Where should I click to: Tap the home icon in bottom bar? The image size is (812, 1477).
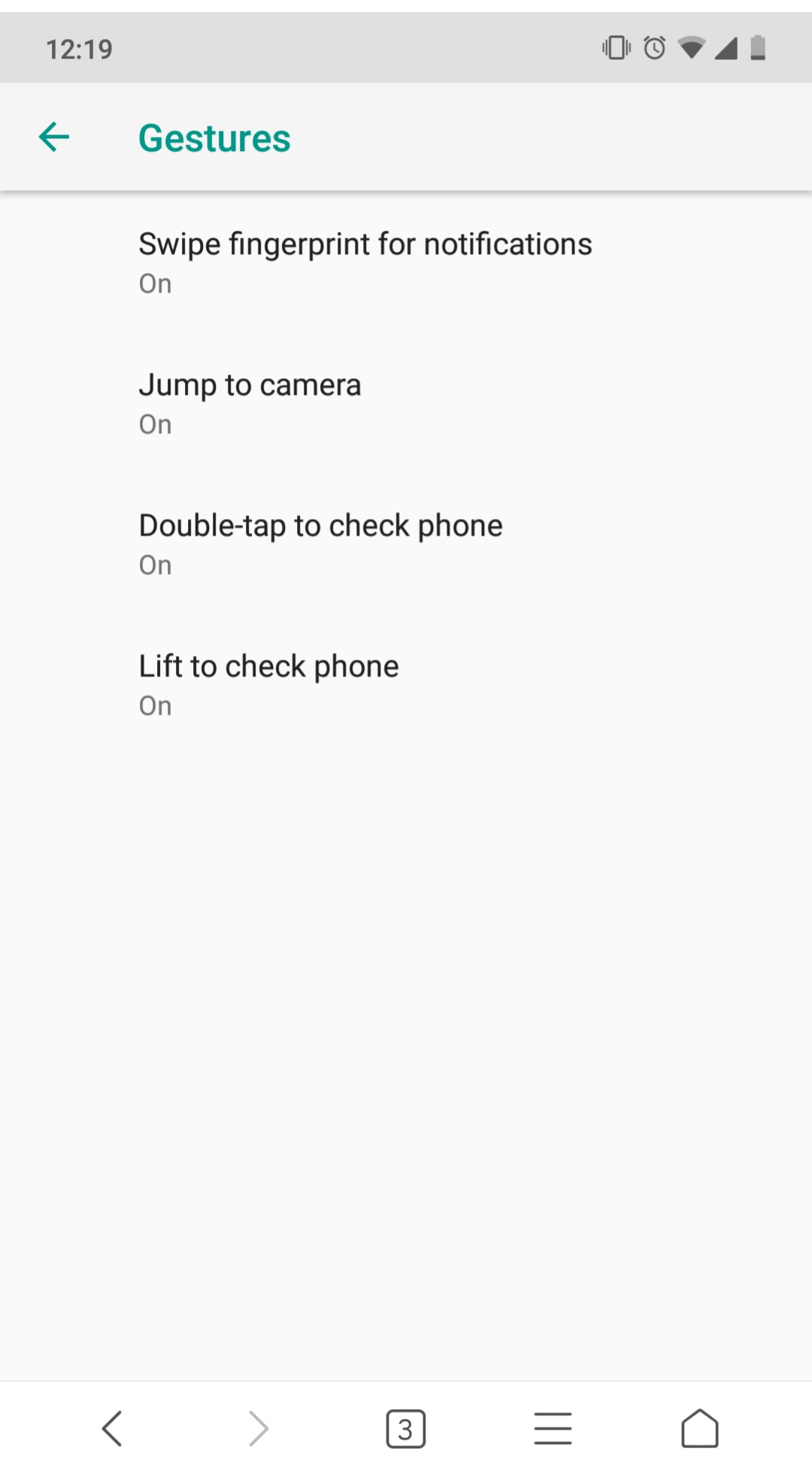[x=699, y=1429]
